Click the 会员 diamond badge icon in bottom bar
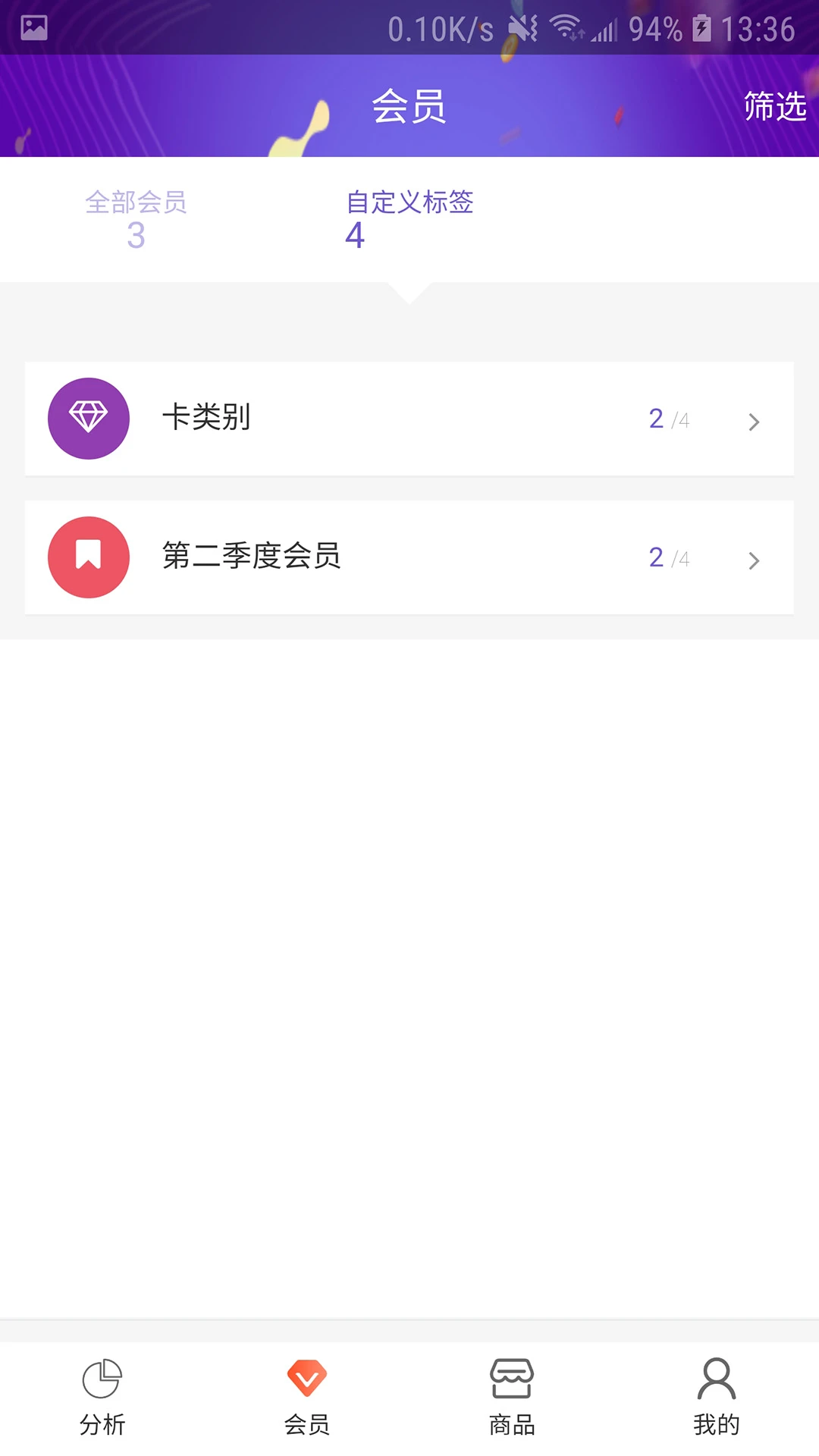Viewport: 819px width, 1456px height. (x=307, y=1380)
